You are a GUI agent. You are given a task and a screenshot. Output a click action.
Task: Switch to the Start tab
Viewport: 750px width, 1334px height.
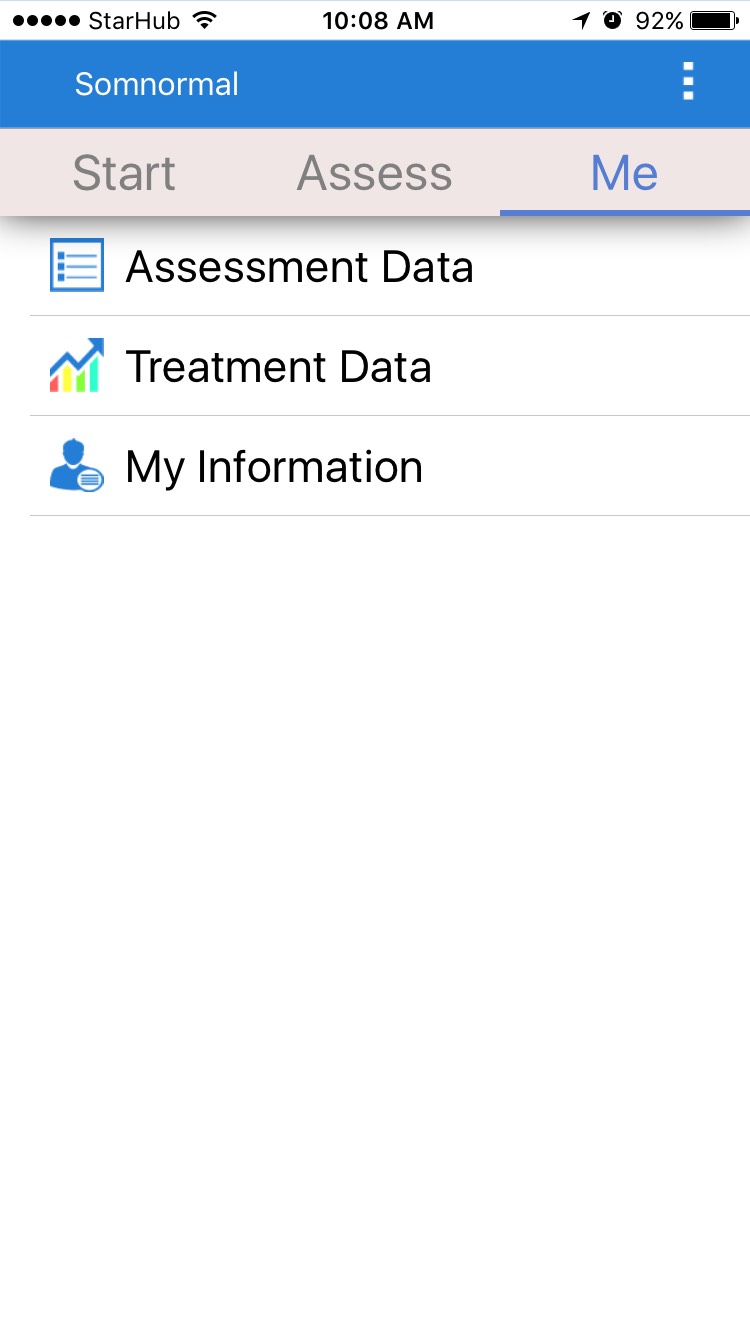tap(124, 172)
